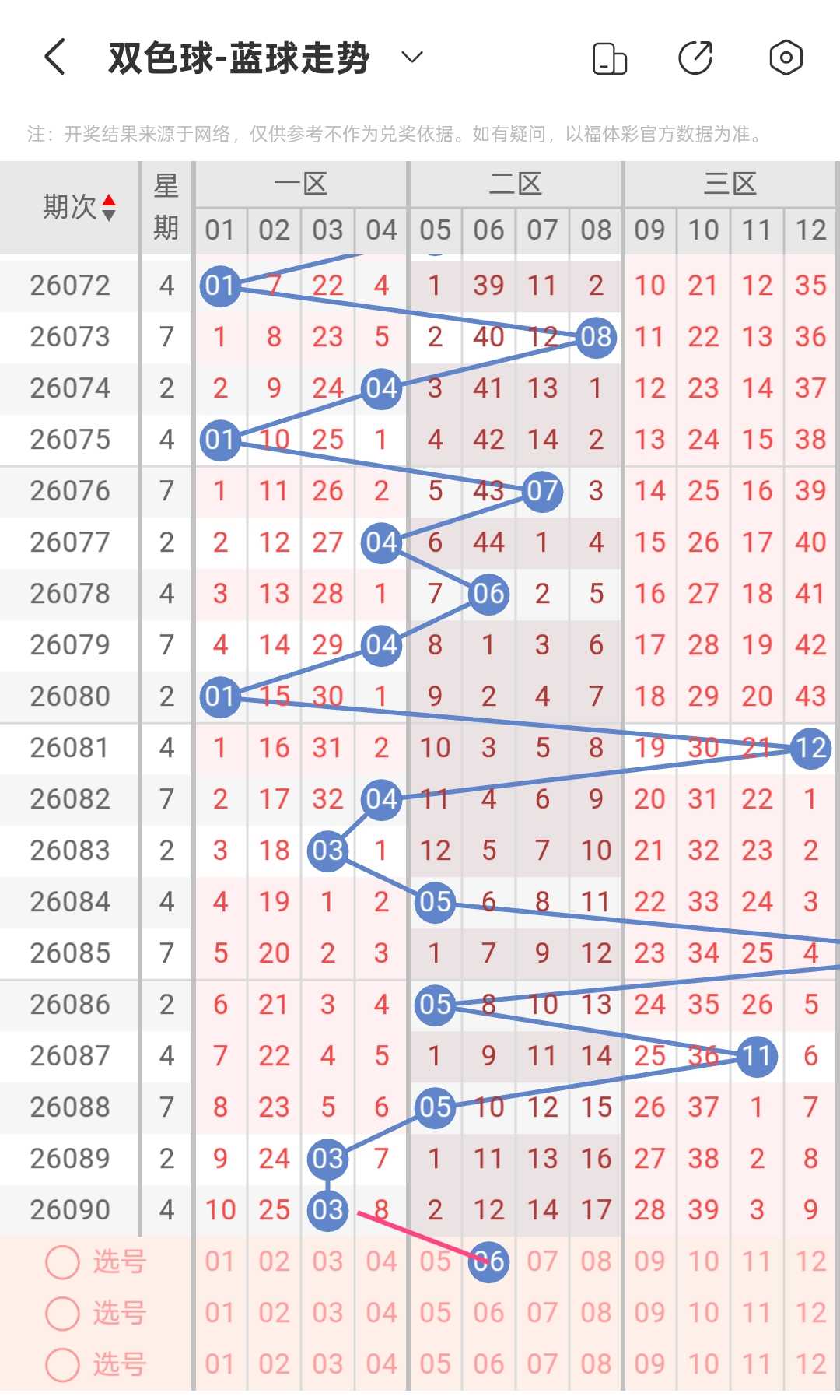The height and width of the screenshot is (1400, 840).
Task: Share this trend chart
Action: 695,58
